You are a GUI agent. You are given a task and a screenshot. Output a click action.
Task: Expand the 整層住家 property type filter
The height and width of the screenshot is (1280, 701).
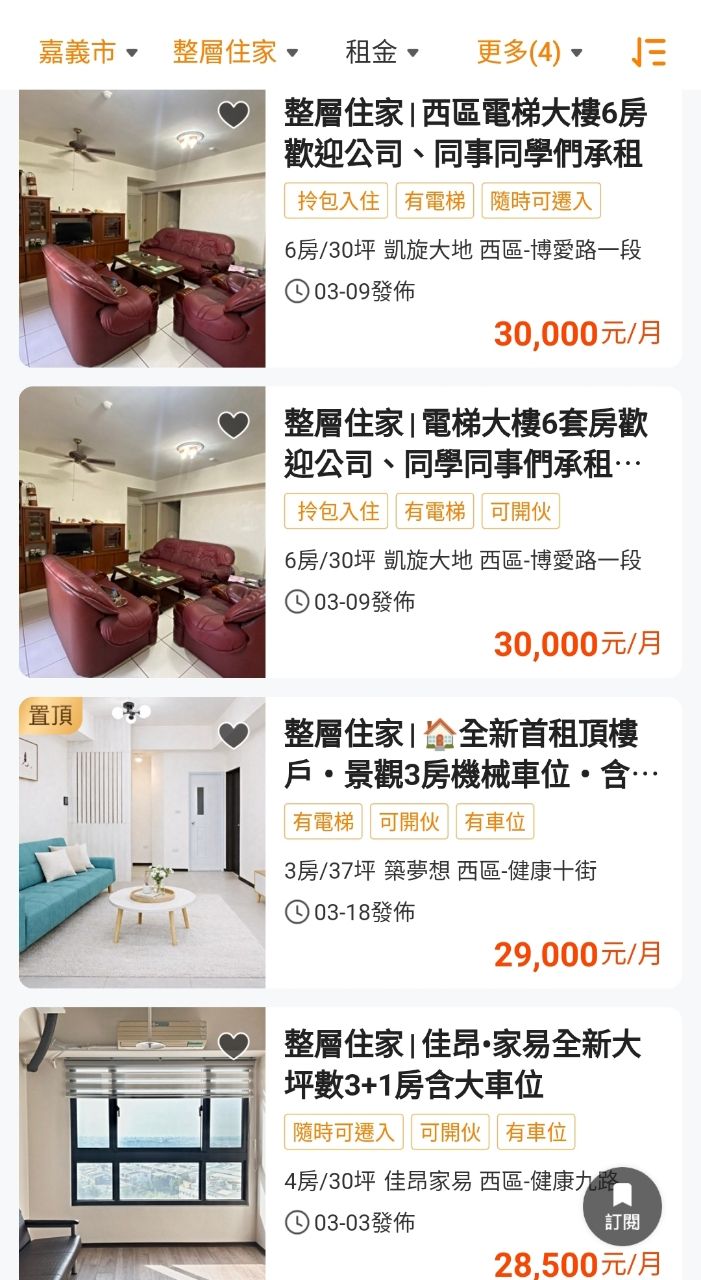pyautogui.click(x=235, y=52)
